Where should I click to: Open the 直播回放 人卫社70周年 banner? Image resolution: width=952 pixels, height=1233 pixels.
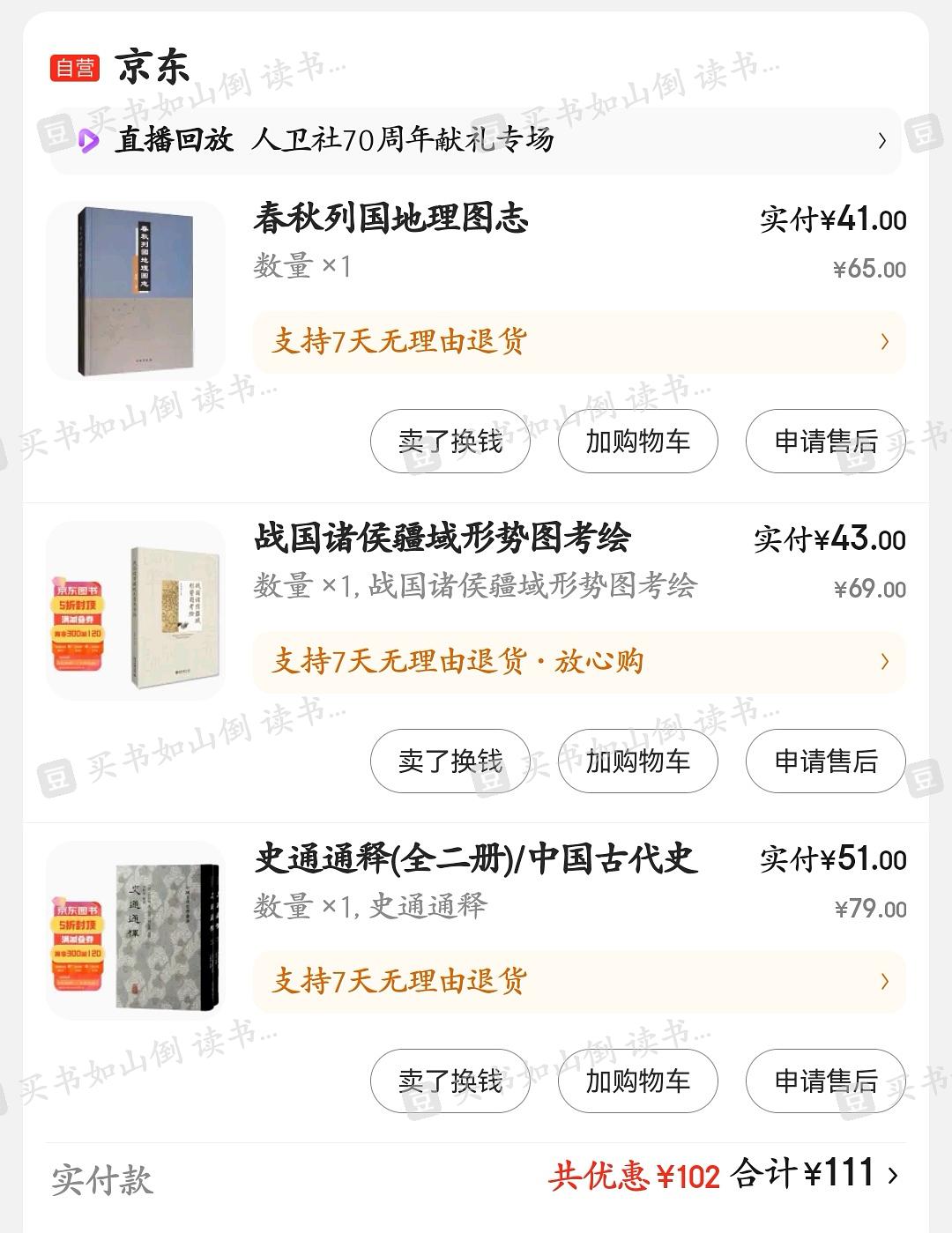click(x=476, y=140)
